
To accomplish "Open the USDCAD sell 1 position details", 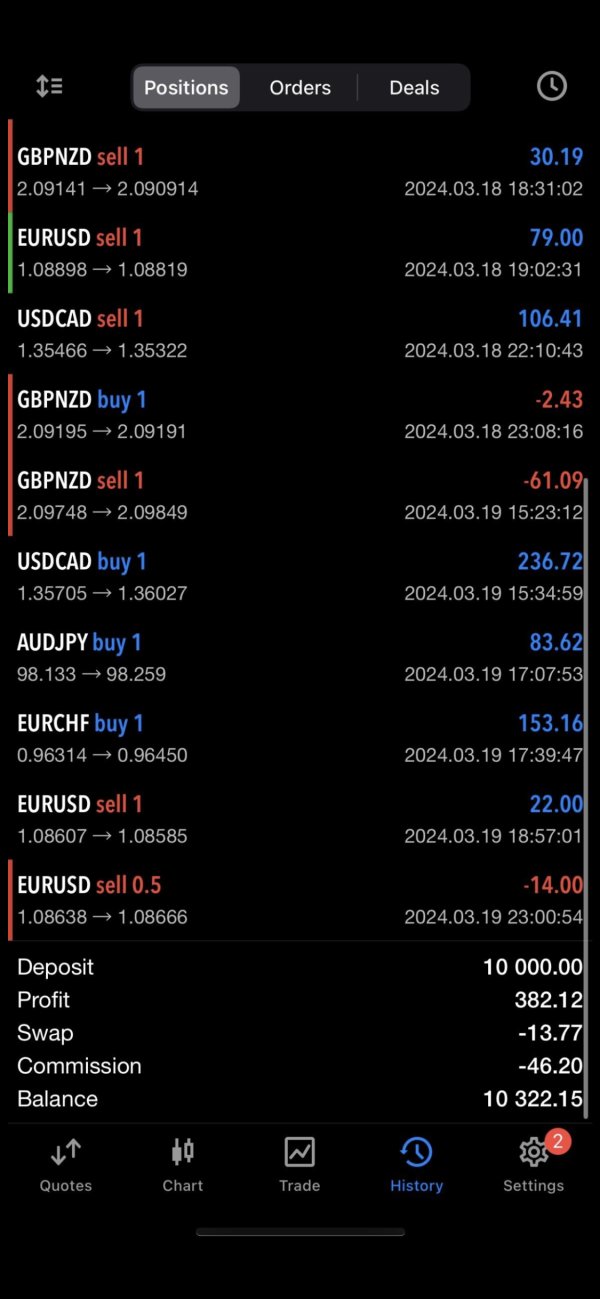I will pyautogui.click(x=300, y=334).
